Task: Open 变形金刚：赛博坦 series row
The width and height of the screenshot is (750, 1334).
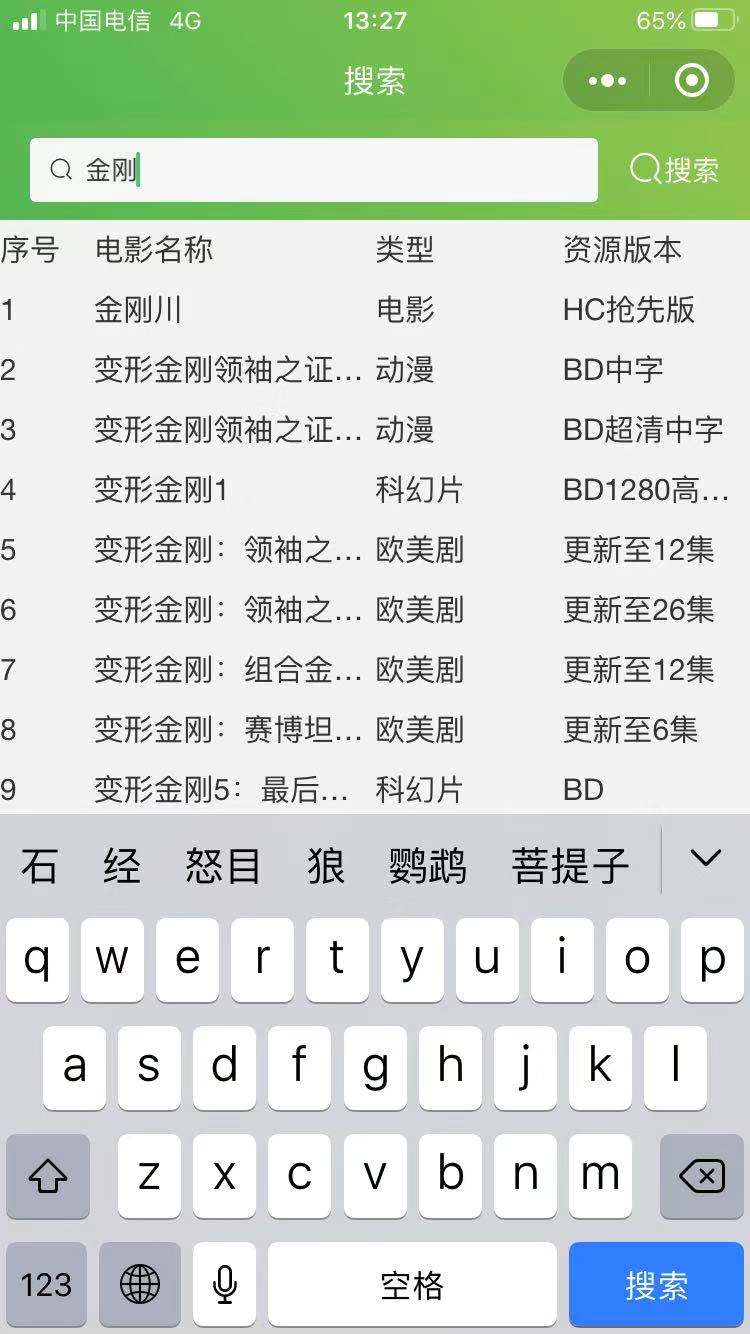Action: pos(375,730)
